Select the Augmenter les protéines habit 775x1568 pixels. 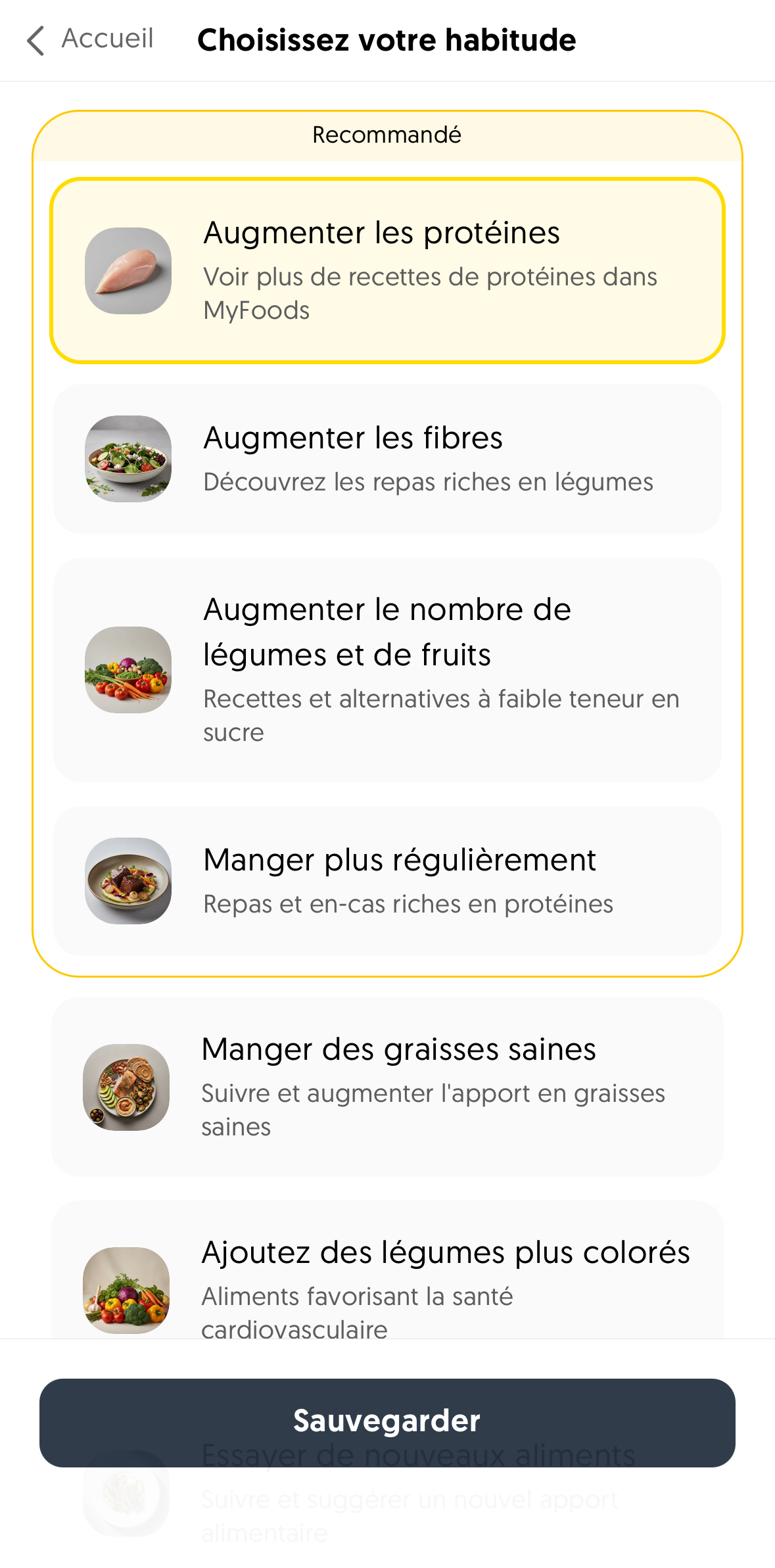(387, 270)
